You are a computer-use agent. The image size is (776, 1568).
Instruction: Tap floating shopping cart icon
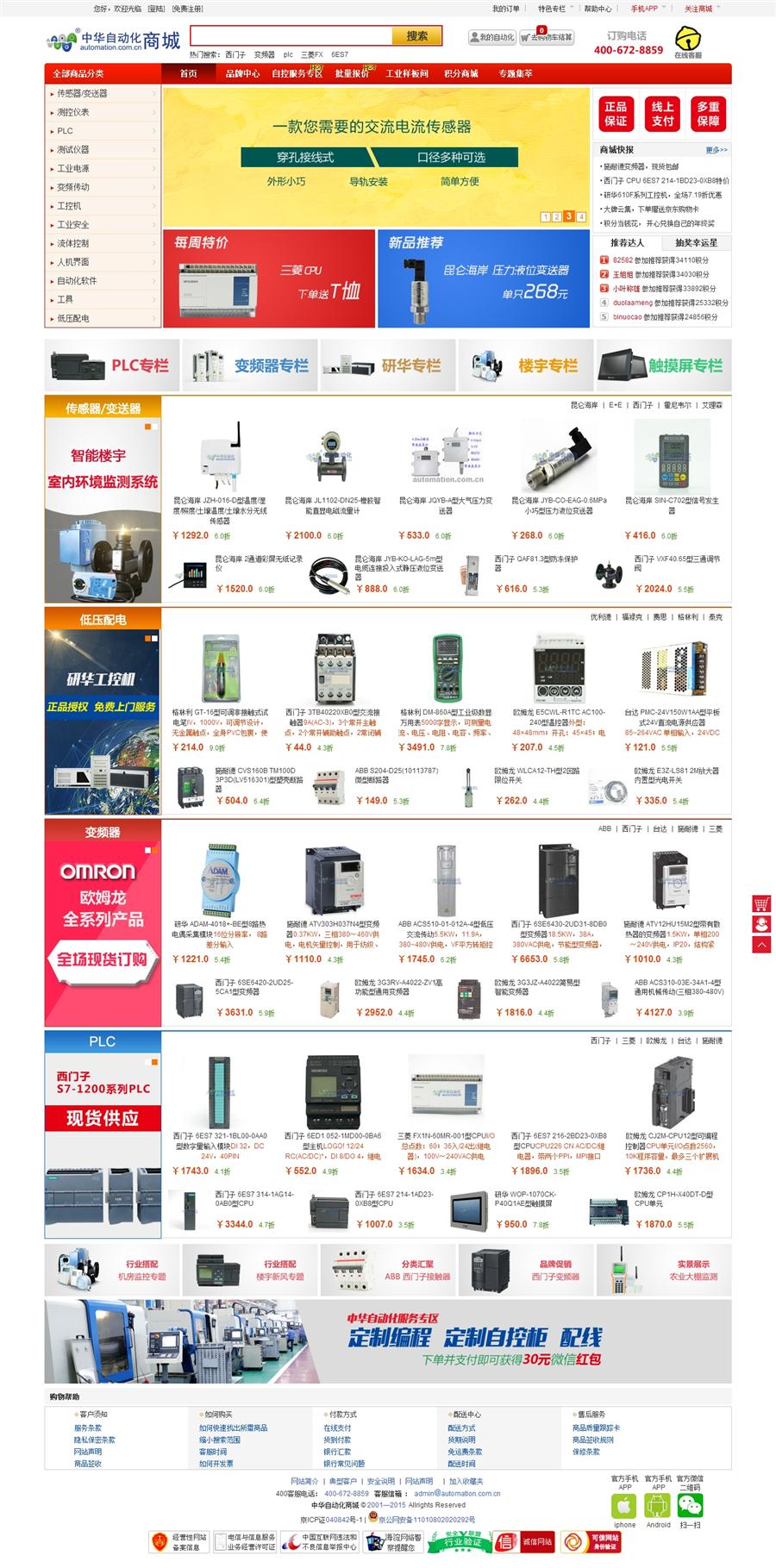[761, 904]
